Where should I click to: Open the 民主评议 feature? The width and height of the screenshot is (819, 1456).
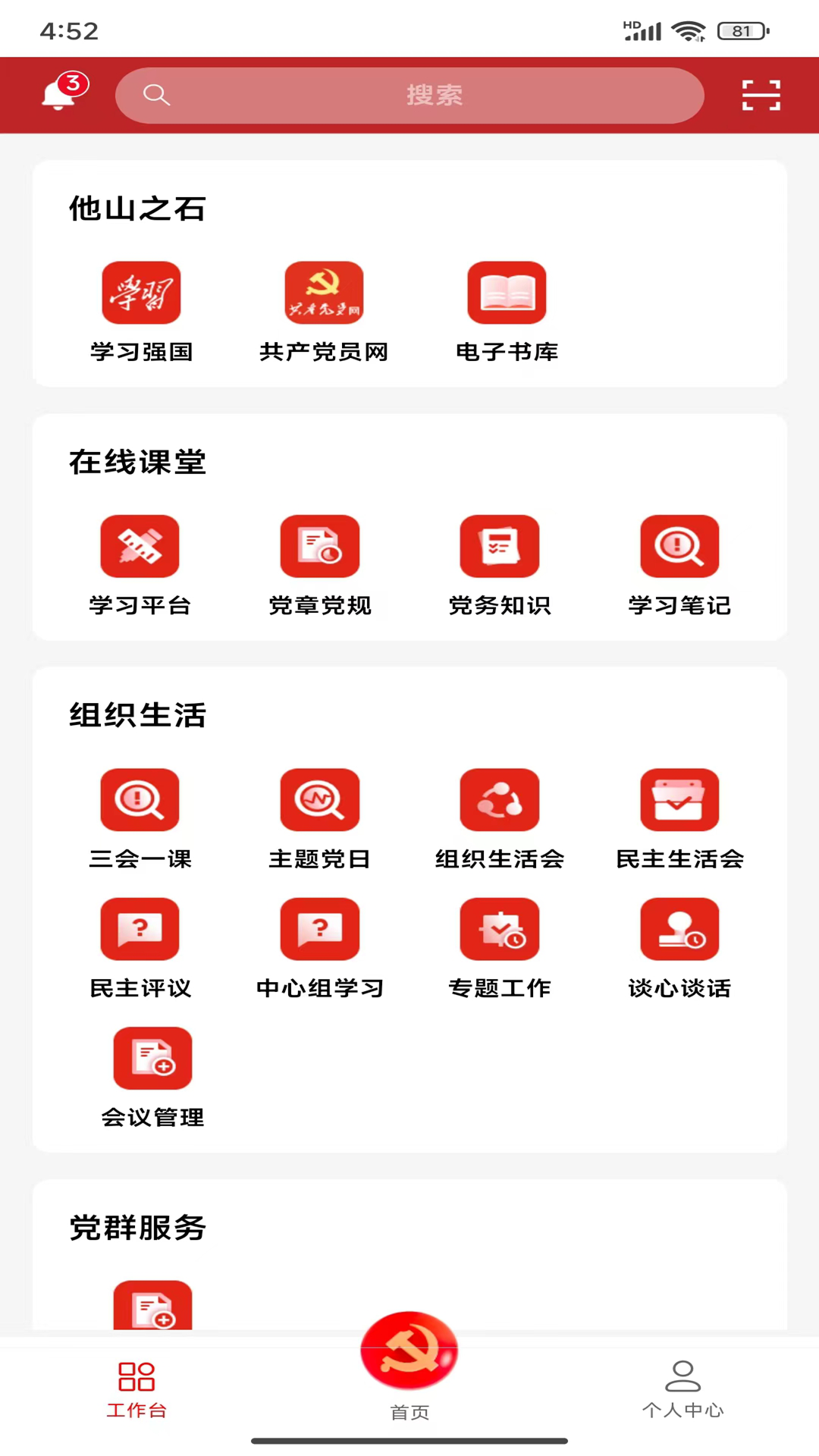tap(140, 928)
